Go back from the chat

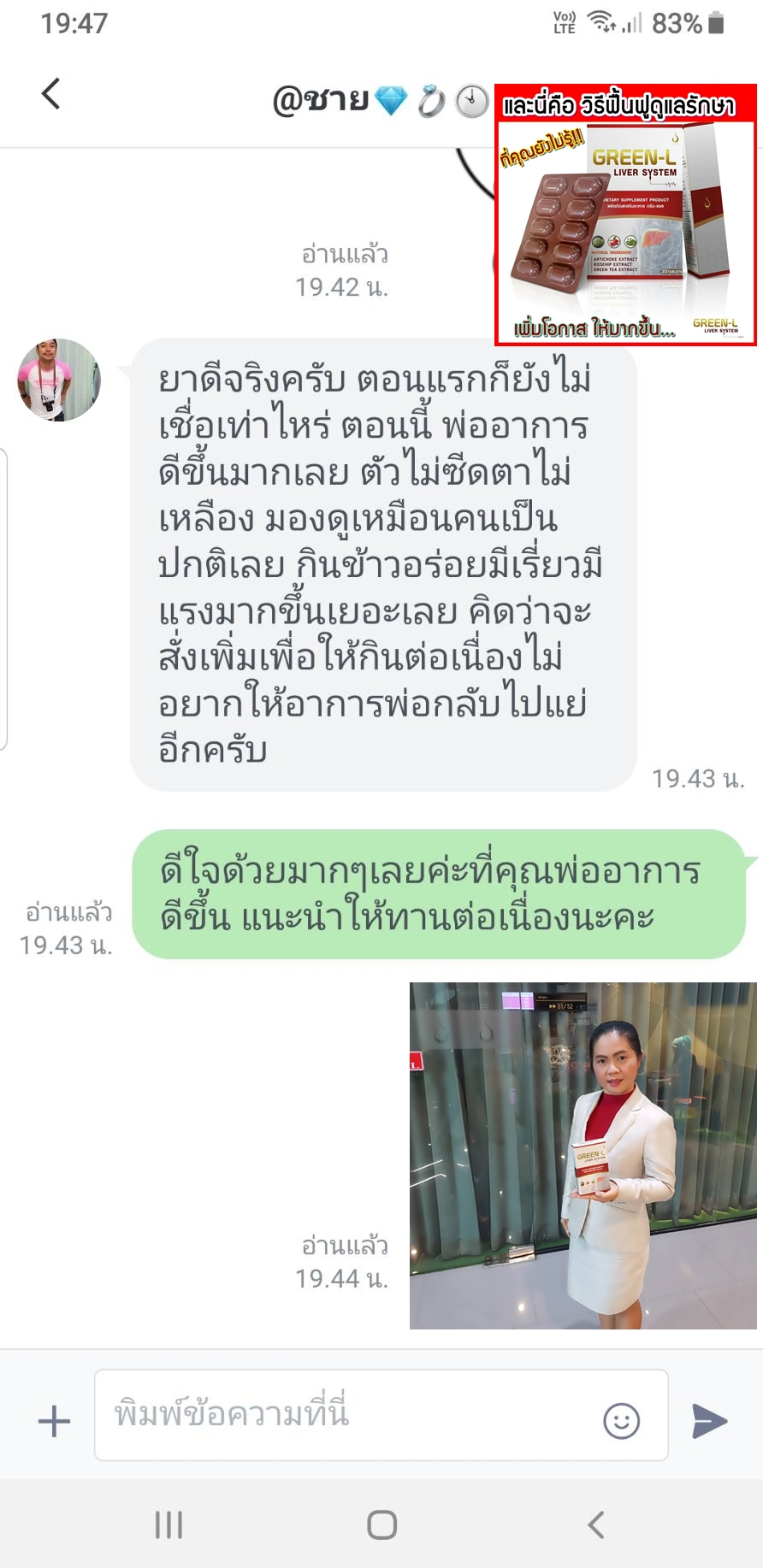click(x=51, y=94)
